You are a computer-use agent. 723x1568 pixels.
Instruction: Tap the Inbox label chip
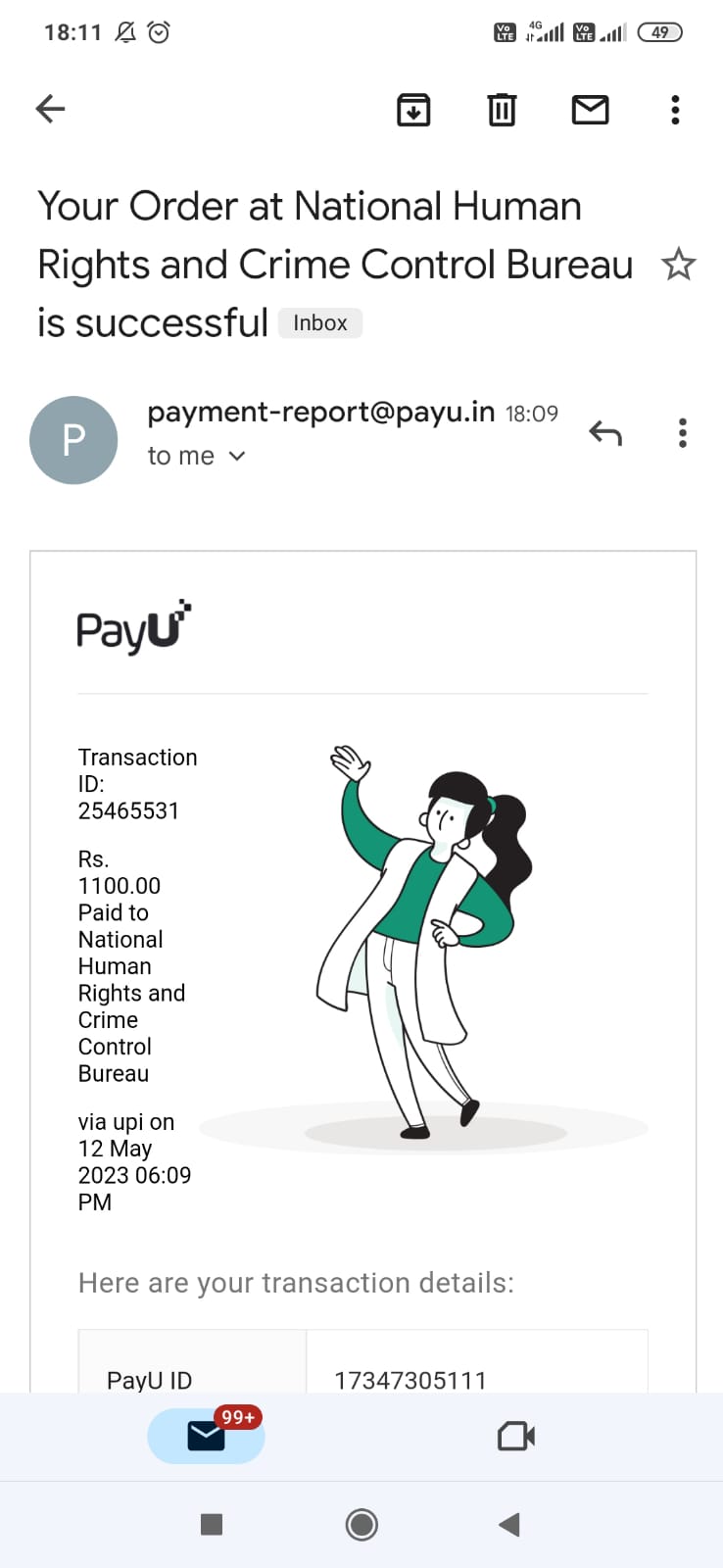click(320, 323)
